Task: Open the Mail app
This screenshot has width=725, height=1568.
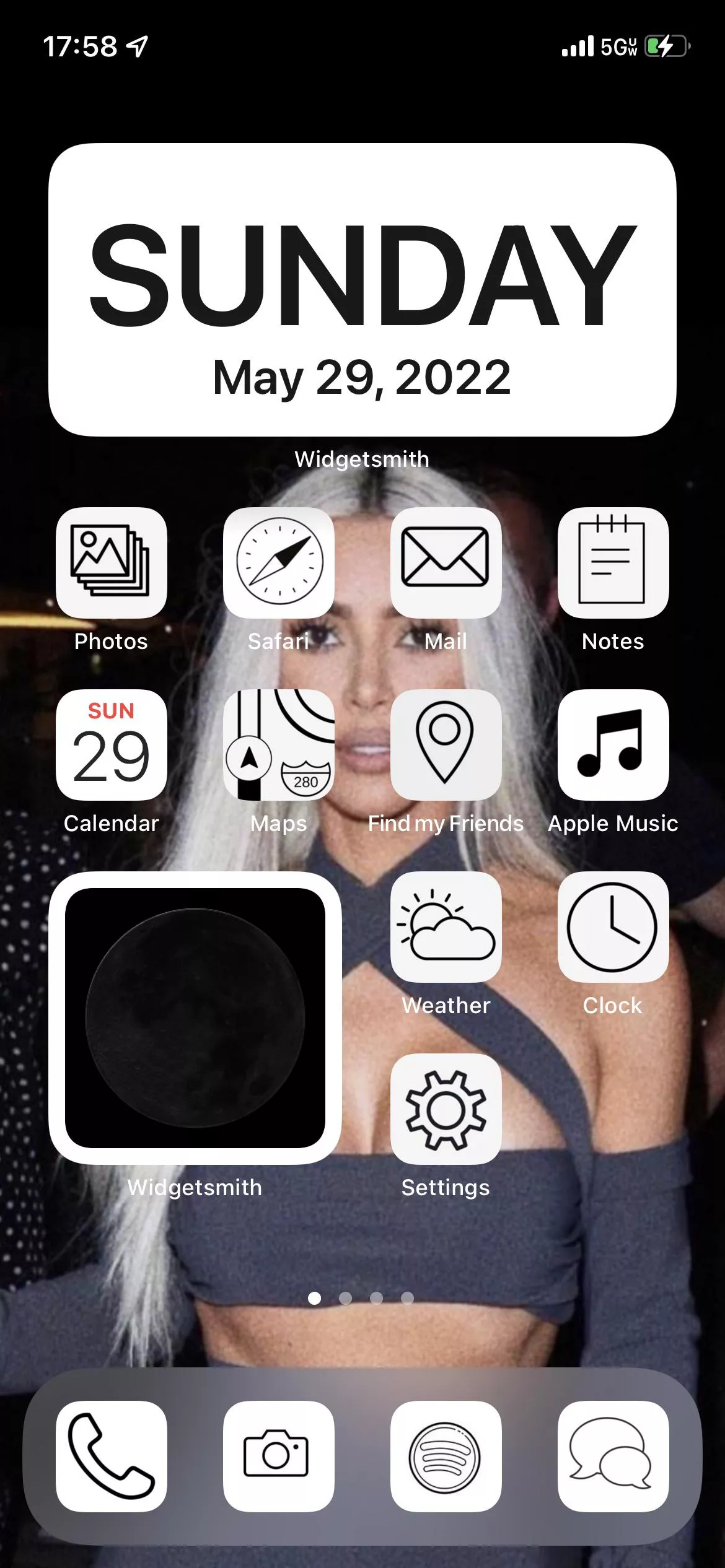Action: point(446,562)
